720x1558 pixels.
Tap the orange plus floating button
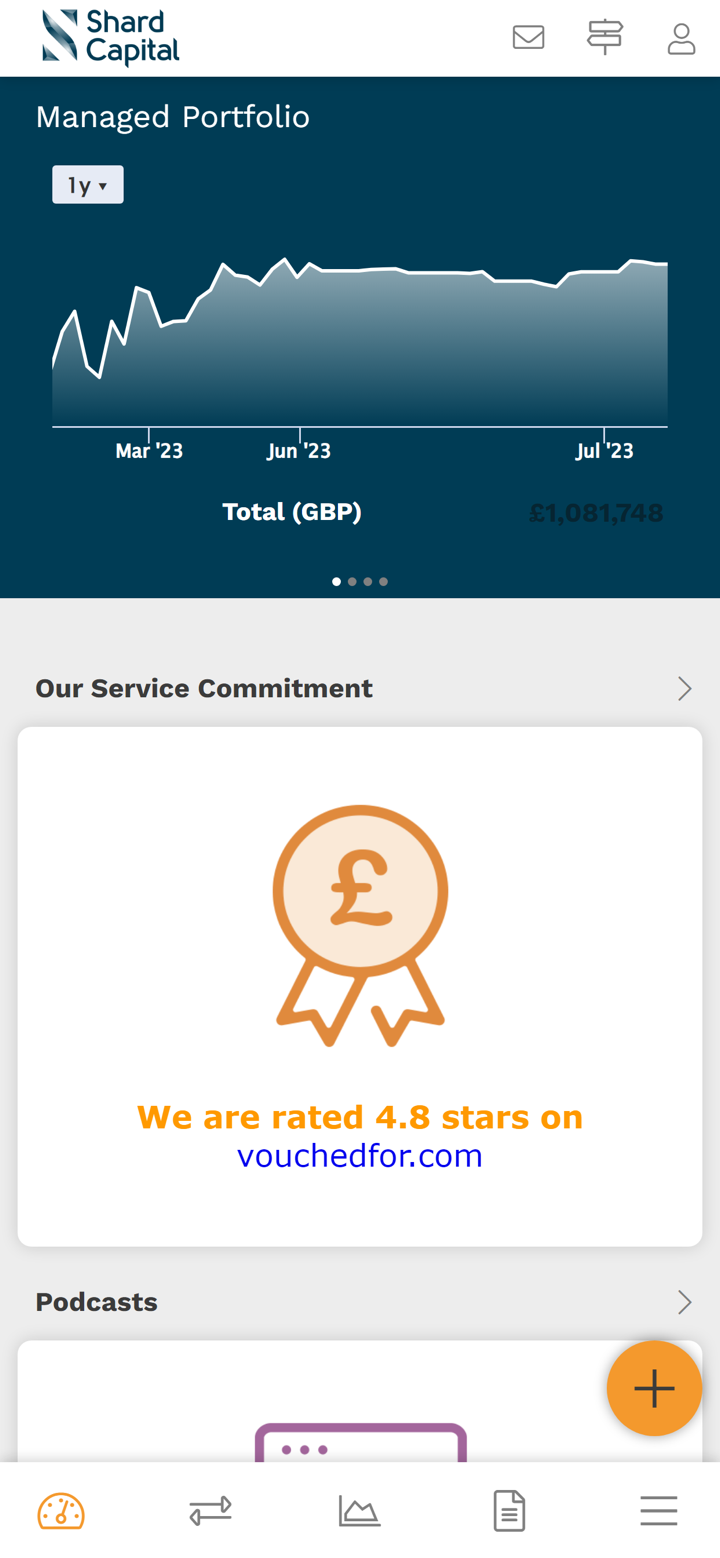(x=654, y=1388)
